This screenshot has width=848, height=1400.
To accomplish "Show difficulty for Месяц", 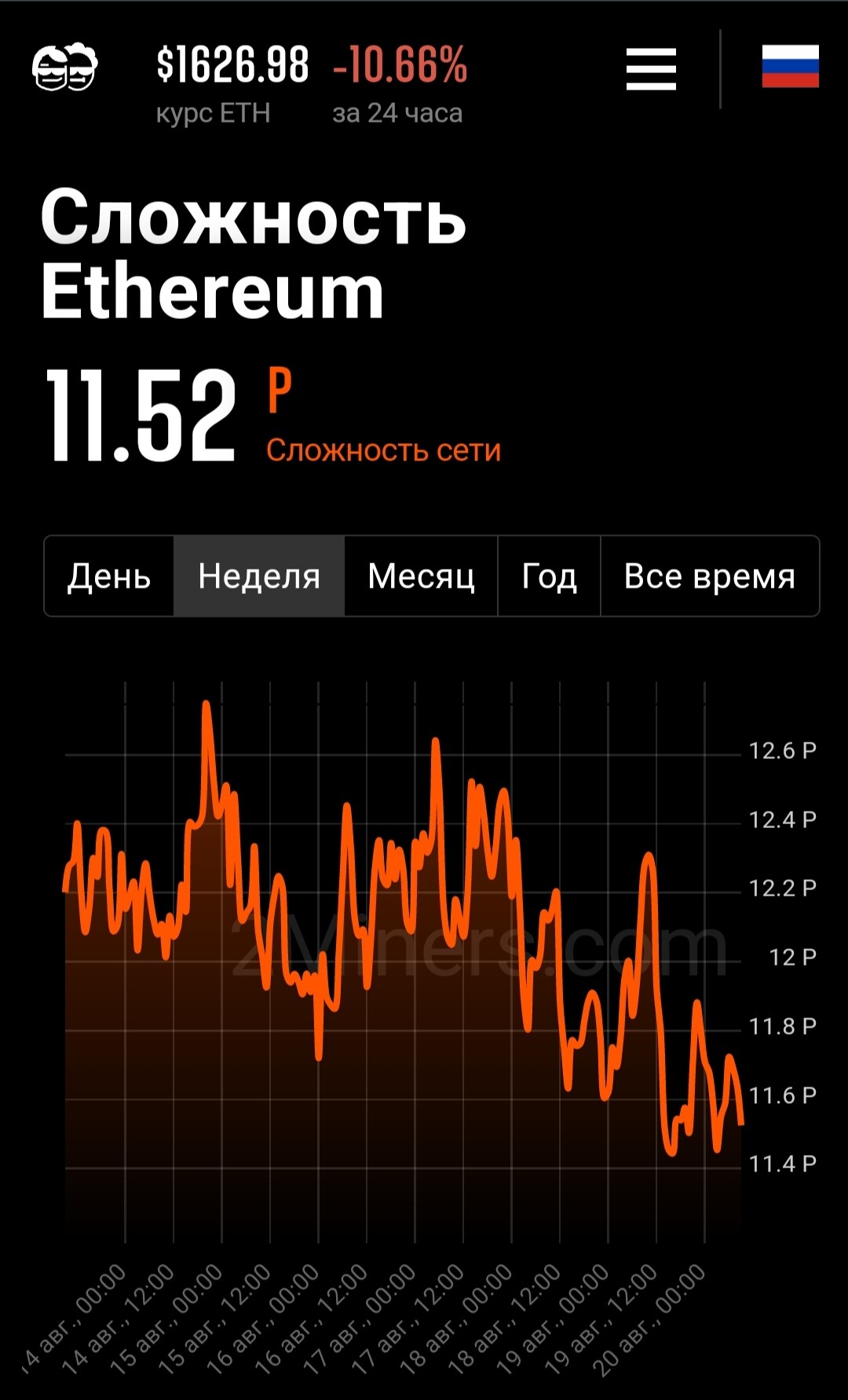I will pos(421,577).
